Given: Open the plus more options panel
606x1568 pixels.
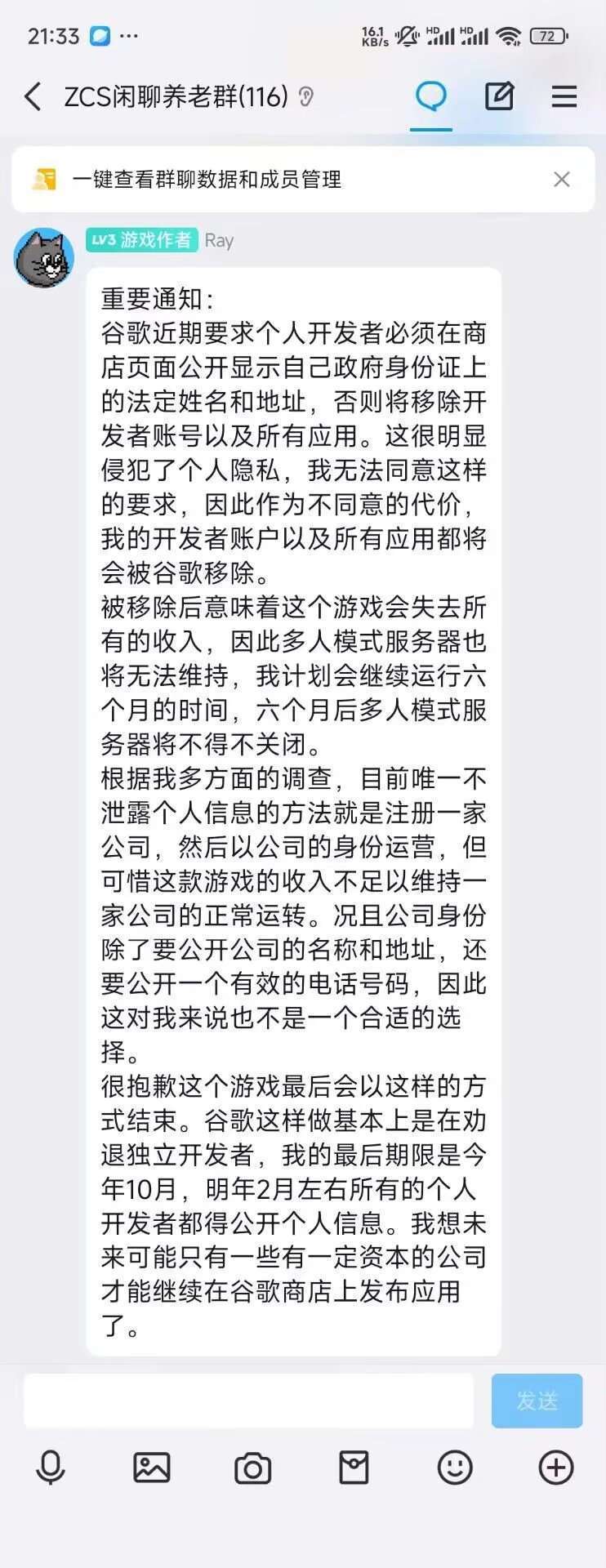Looking at the screenshot, I should click(x=556, y=1468).
